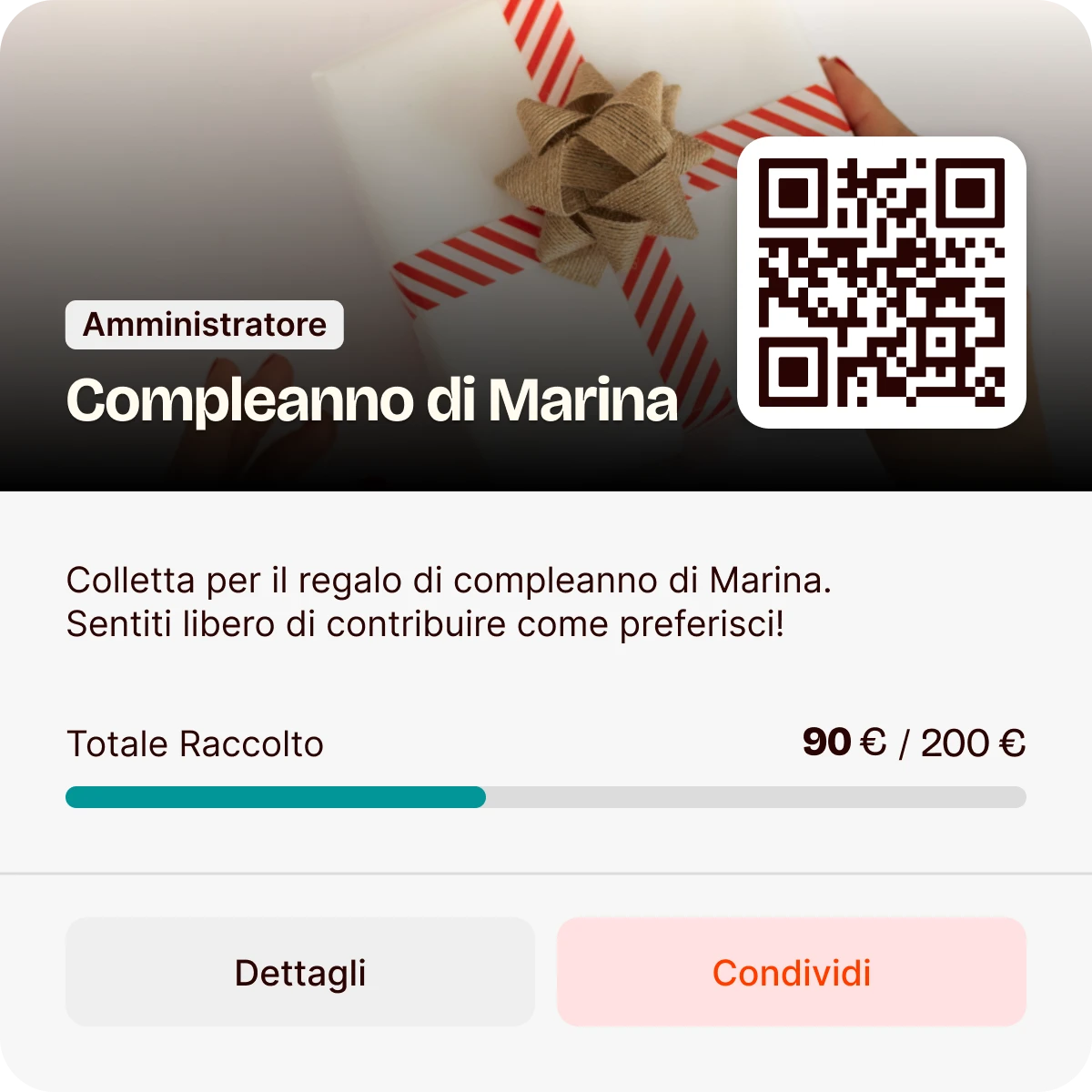Open Dettagli for Compleanno di Marina

pos(299,972)
